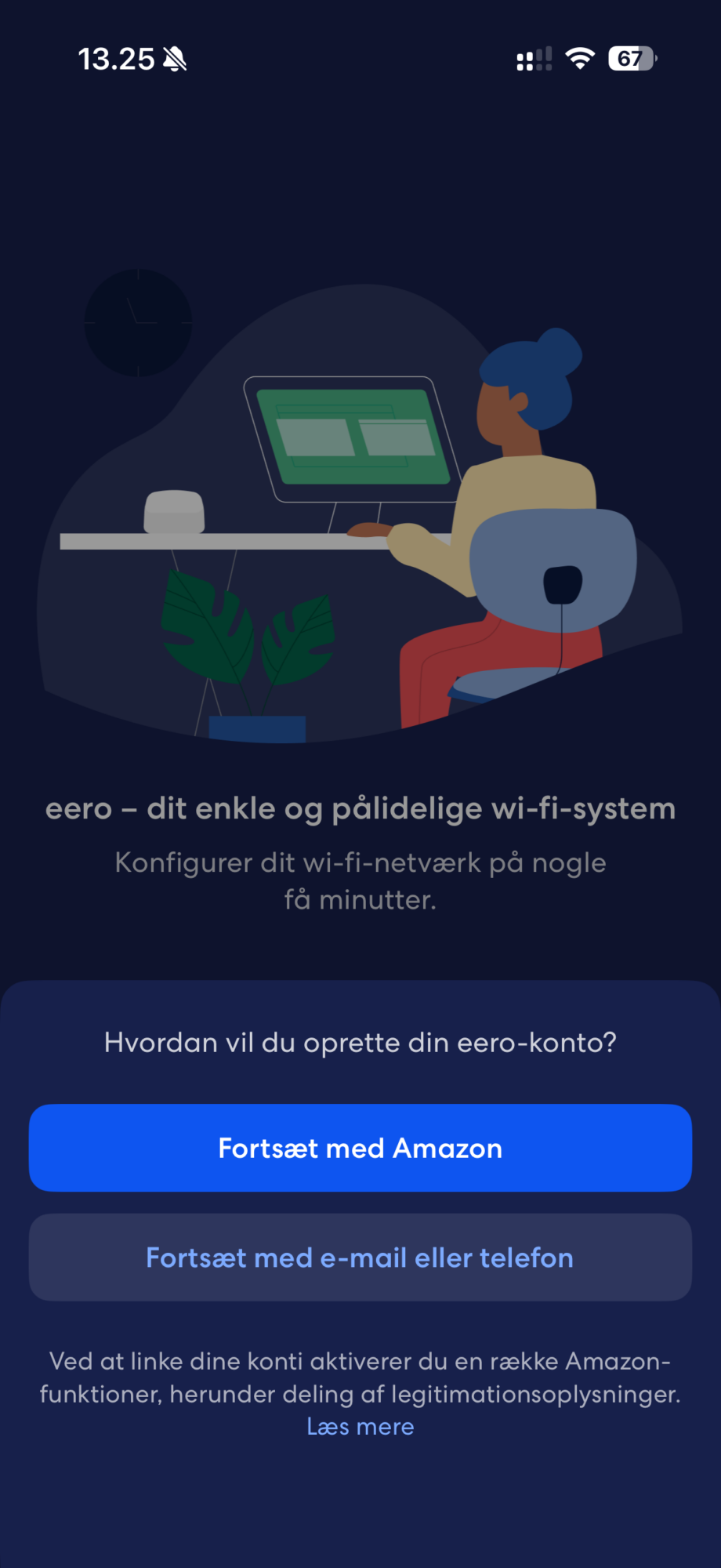Click the wall clock in the illustration
Viewport: 721px width, 1568px height.
click(138, 323)
